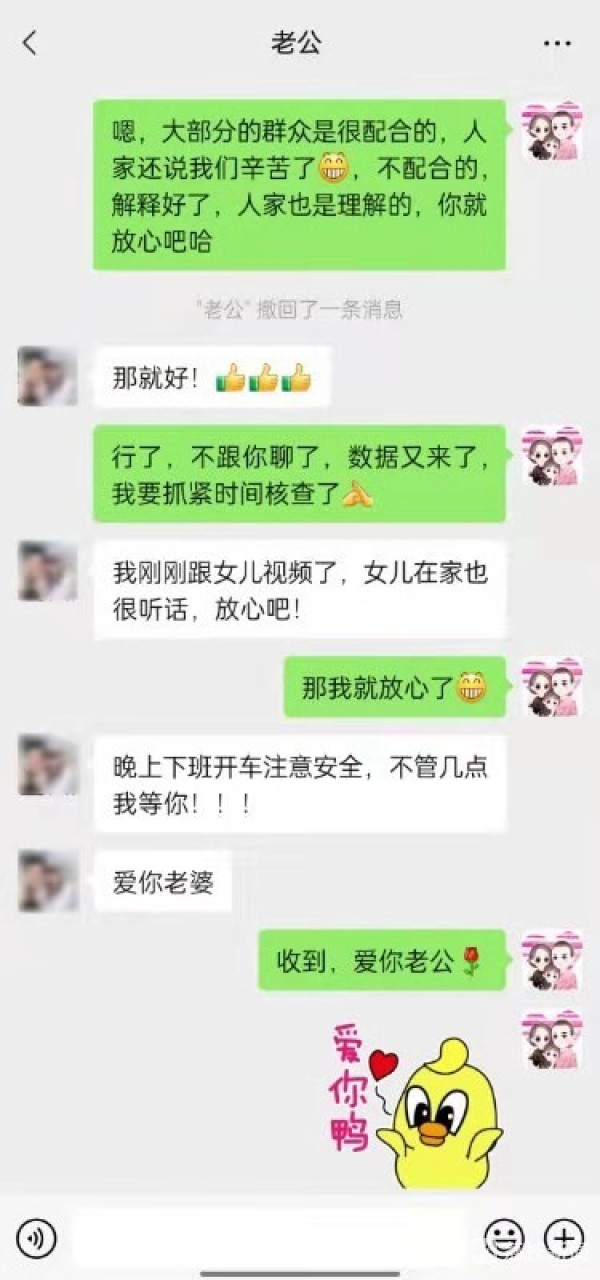Image resolution: width=600 pixels, height=1280 pixels.
Task: Tap my avatar beside 那我就放心了
Action: (x=551, y=687)
